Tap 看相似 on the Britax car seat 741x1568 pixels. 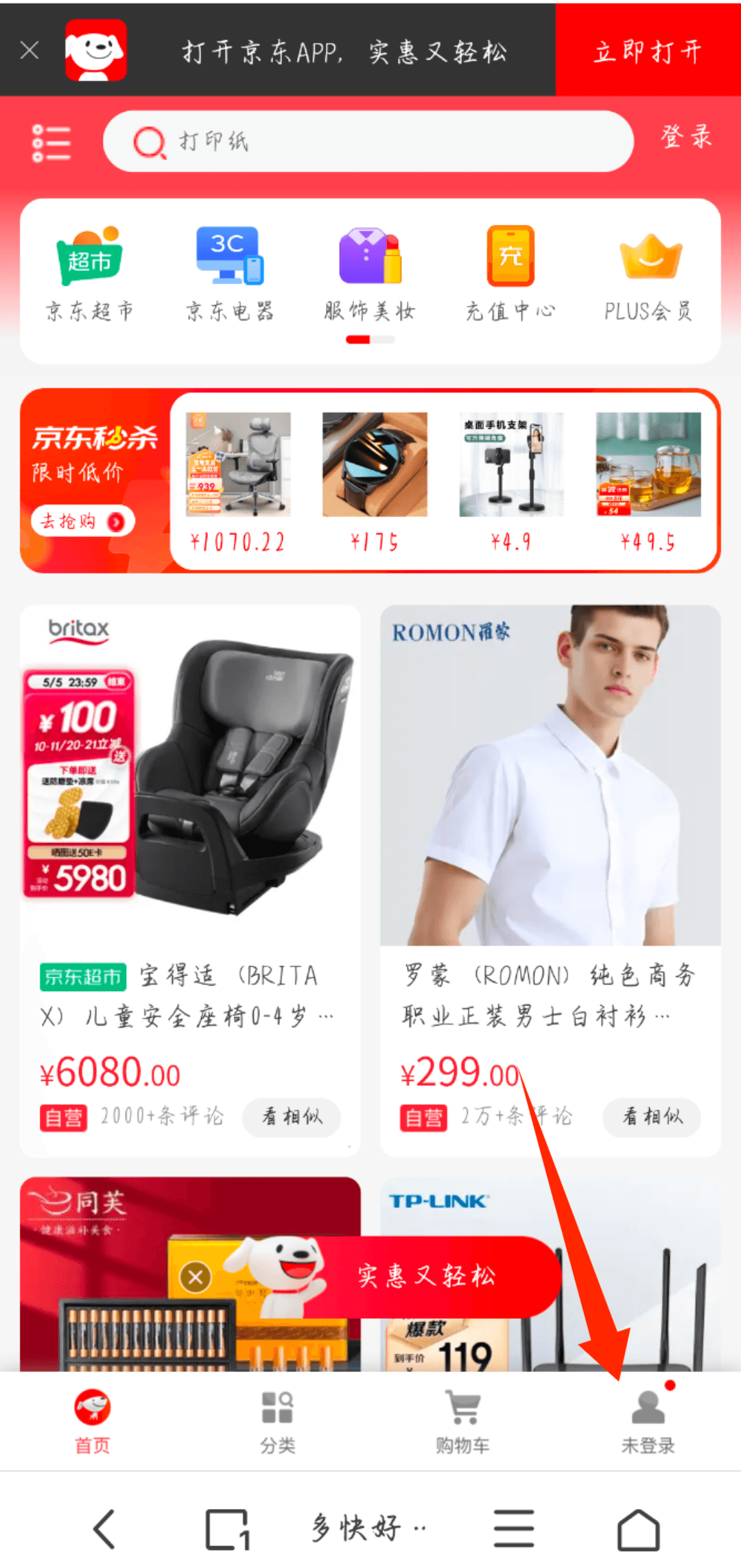292,1117
